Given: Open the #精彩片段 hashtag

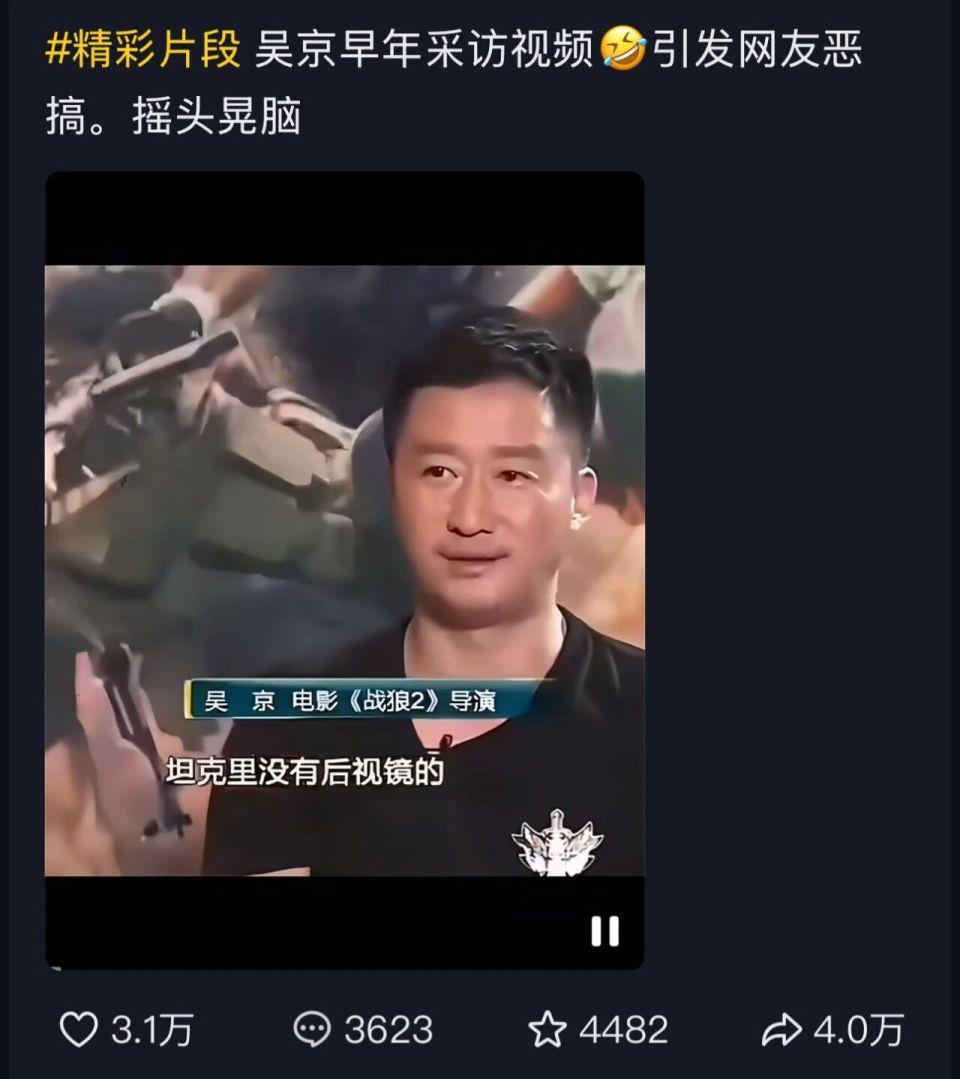Looking at the screenshot, I should pos(143,50).
